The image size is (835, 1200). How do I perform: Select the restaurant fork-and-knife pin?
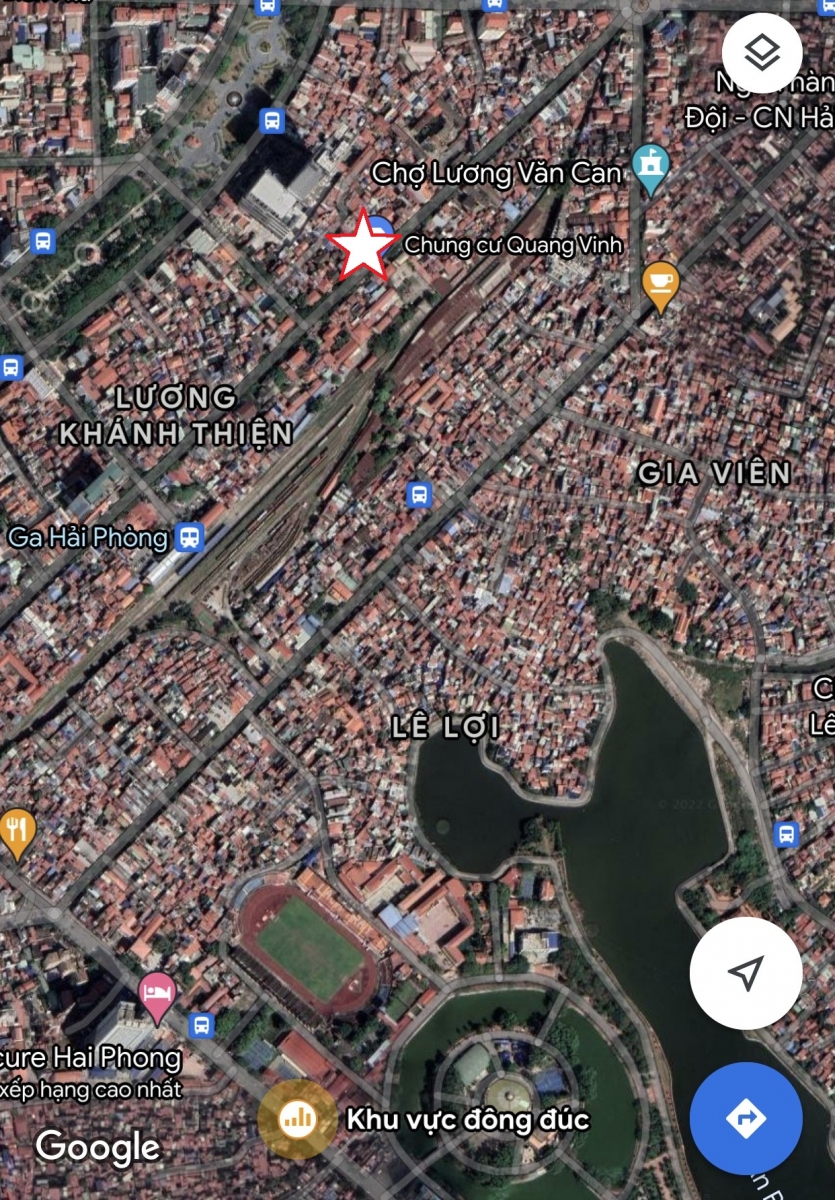(17, 831)
